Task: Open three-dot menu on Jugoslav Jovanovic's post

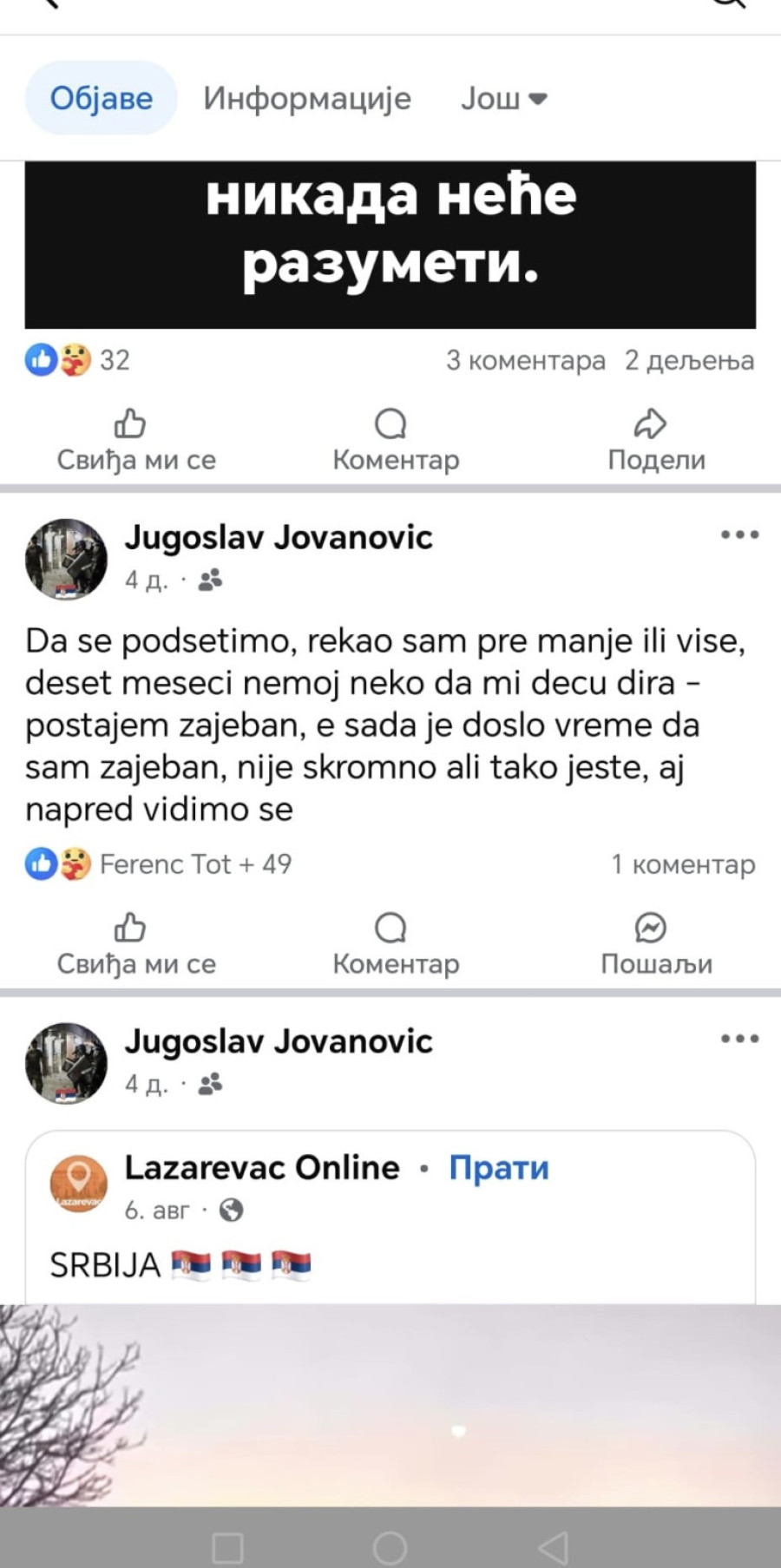Action: [738, 535]
